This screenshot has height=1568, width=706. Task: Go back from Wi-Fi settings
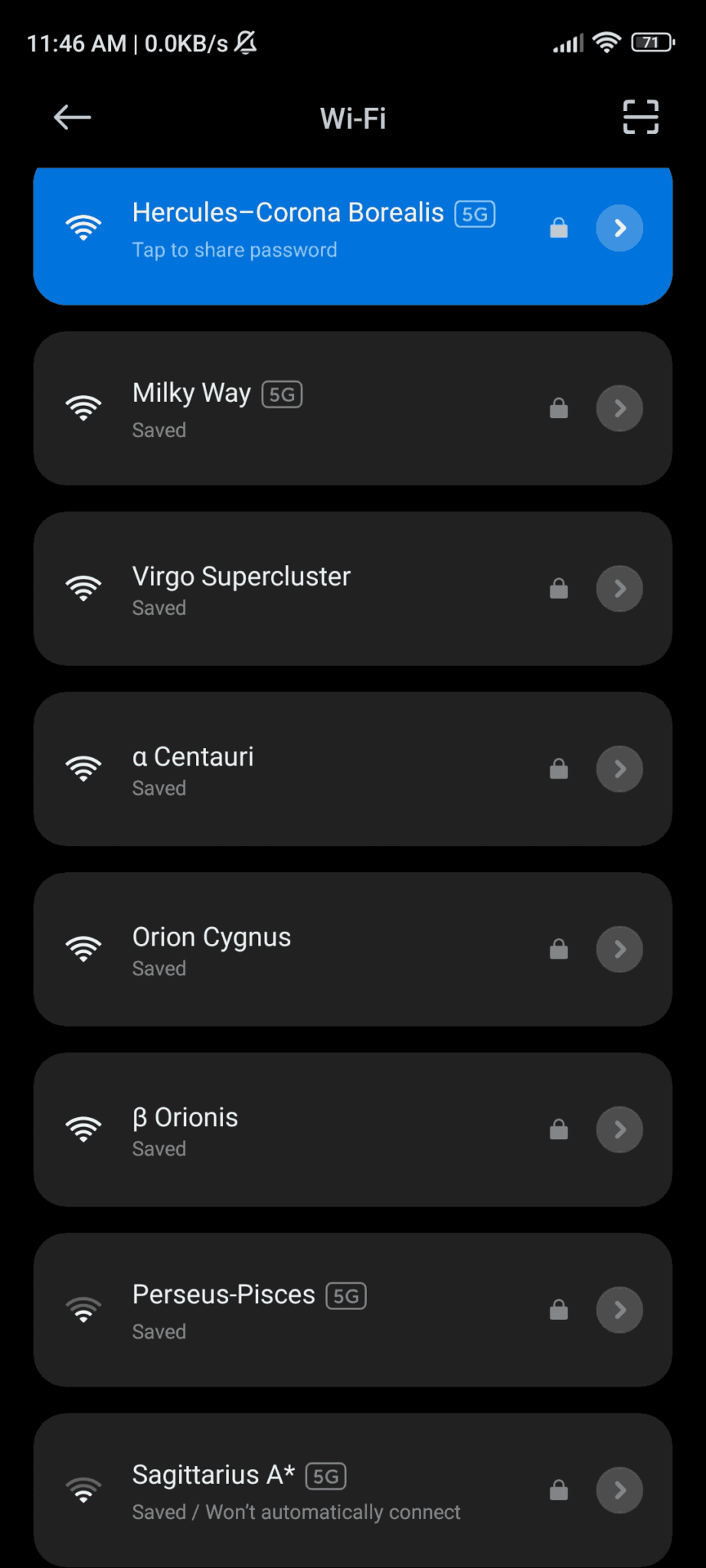(x=73, y=117)
